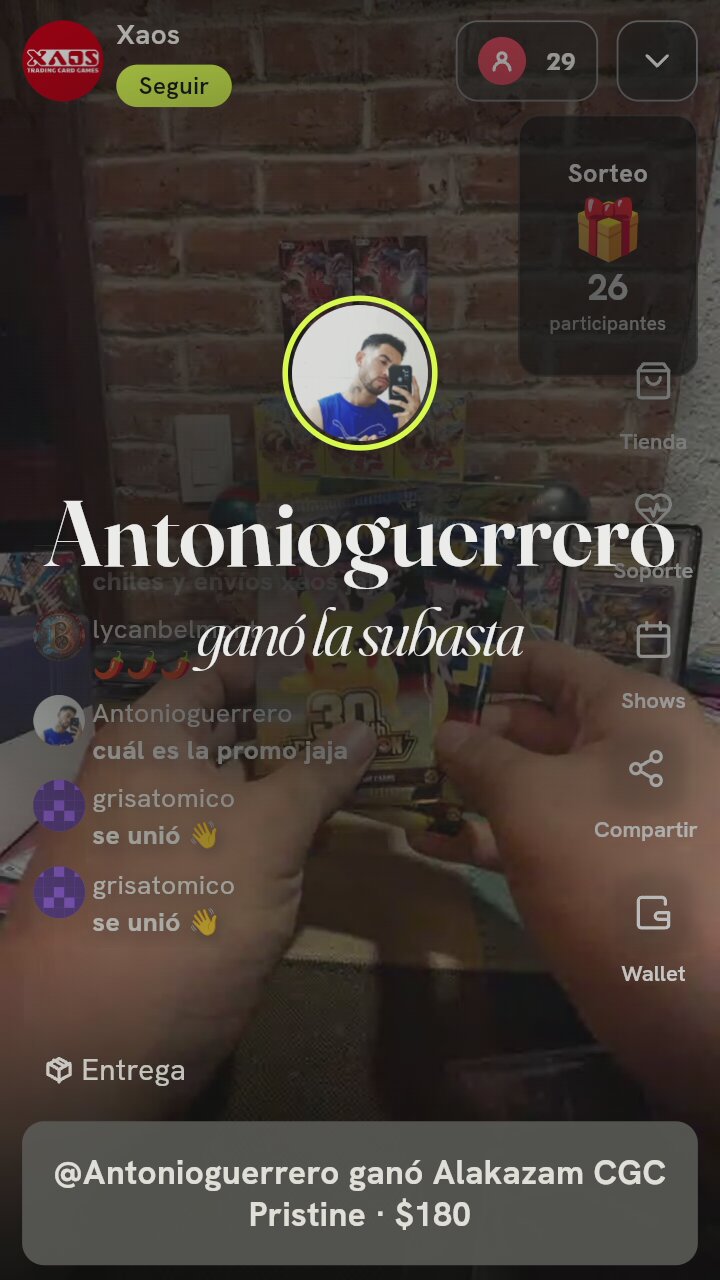720x1280 pixels.
Task: View upcoming Shows
Action: (x=653, y=665)
